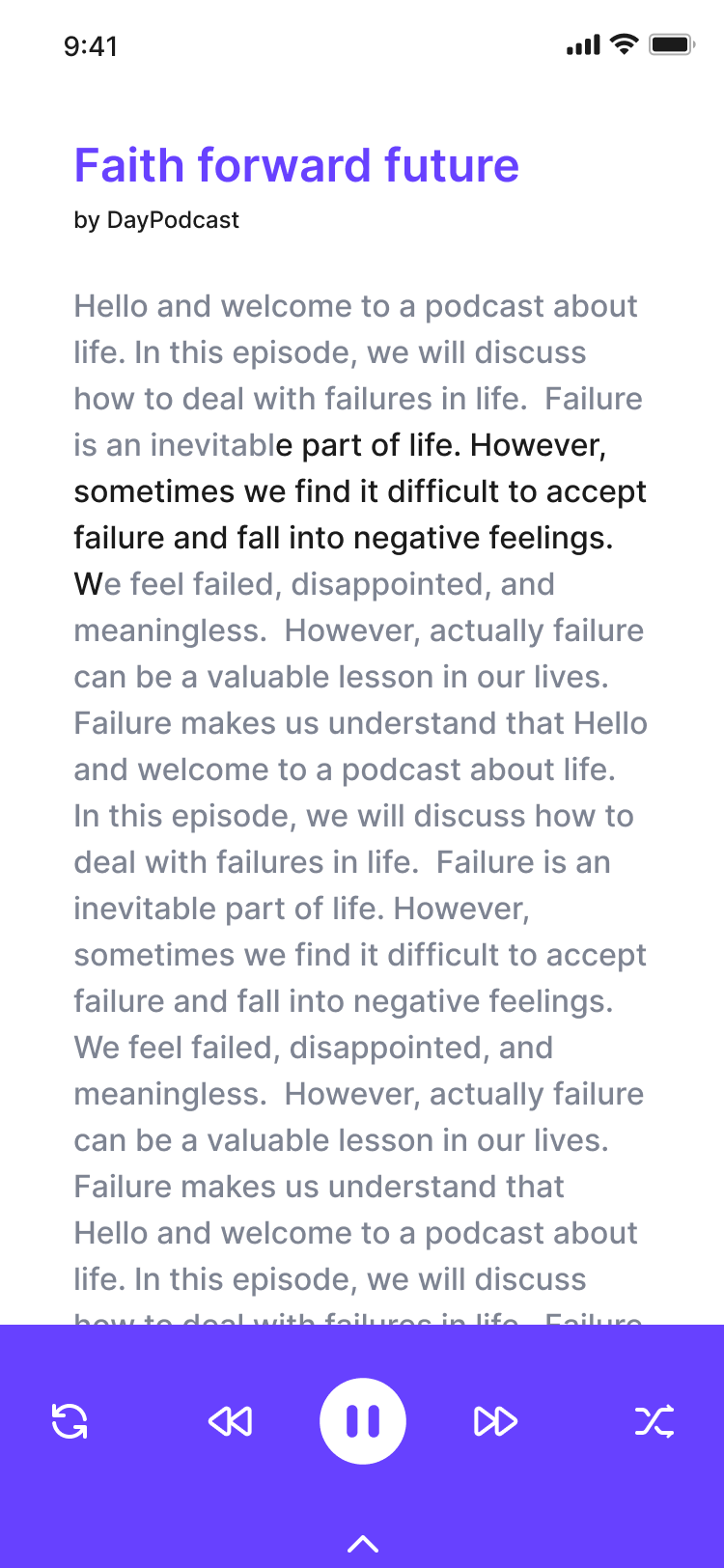Toggle repeat for this episode
Image resolution: width=724 pixels, height=1568 pixels.
(x=70, y=1421)
